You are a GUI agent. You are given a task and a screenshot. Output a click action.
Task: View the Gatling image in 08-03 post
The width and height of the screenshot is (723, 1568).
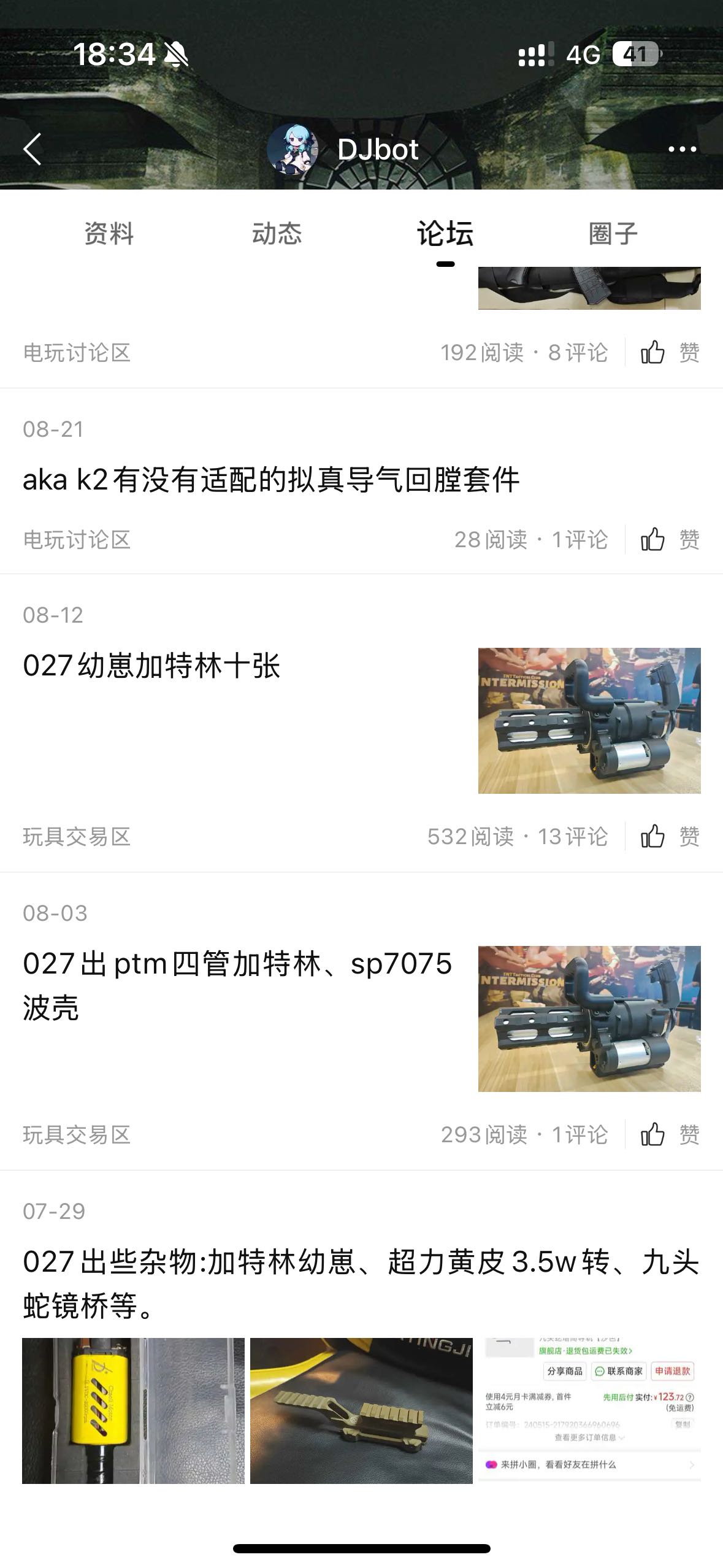pos(589,1019)
